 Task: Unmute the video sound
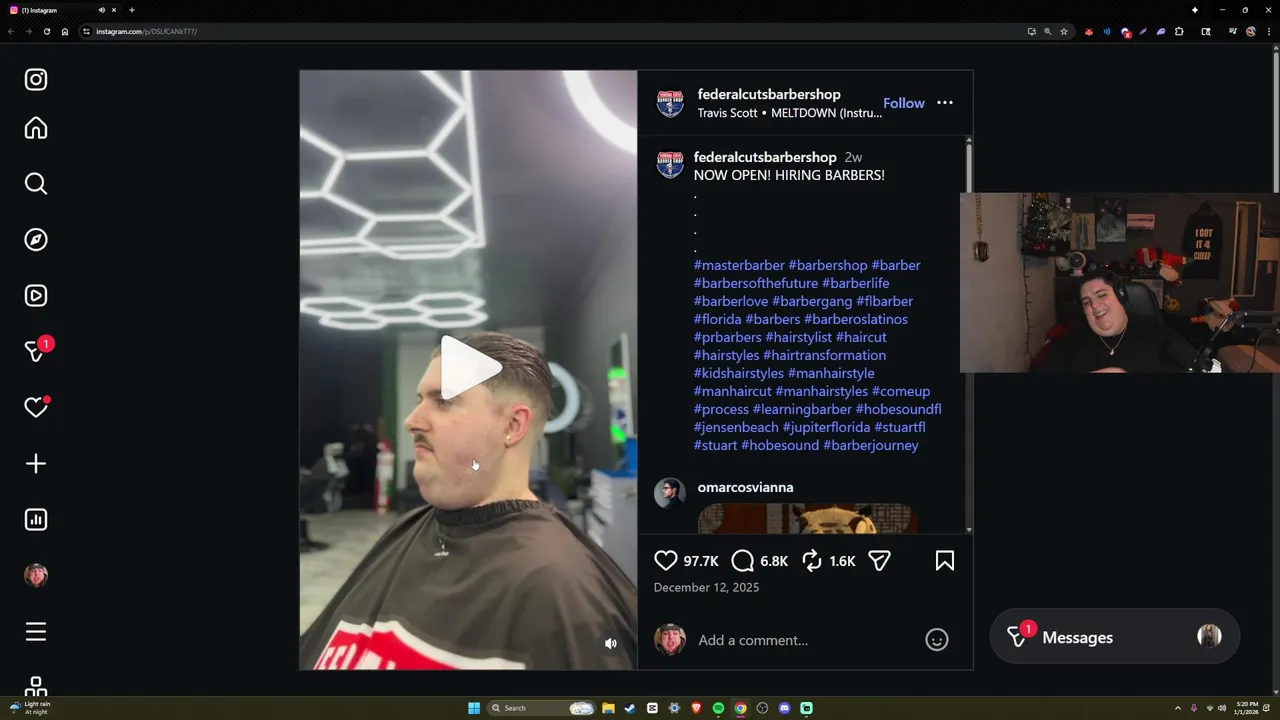(611, 644)
